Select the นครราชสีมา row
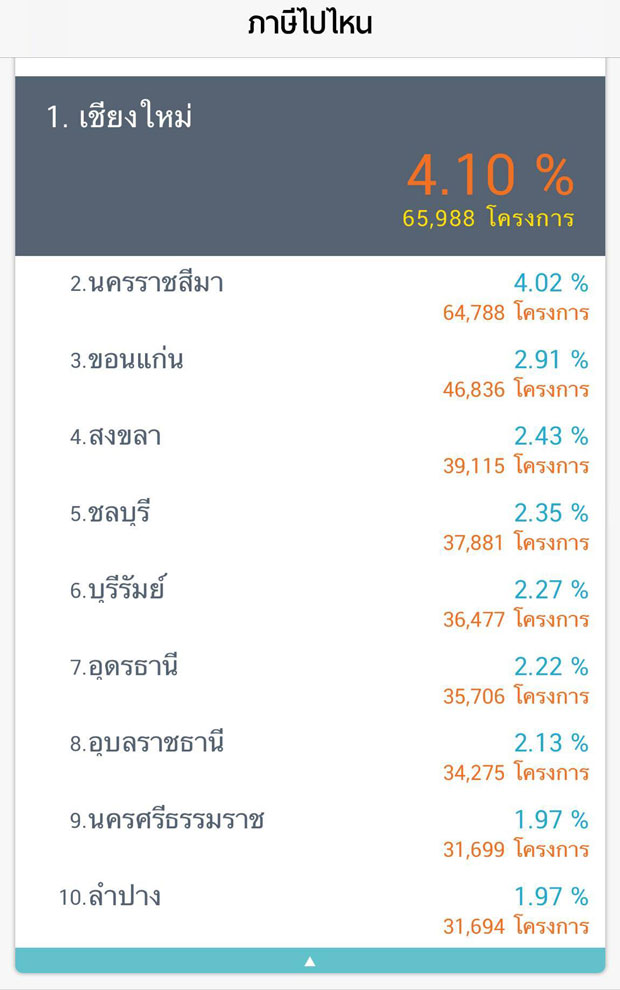Viewport: 620px width, 990px height. click(x=310, y=297)
